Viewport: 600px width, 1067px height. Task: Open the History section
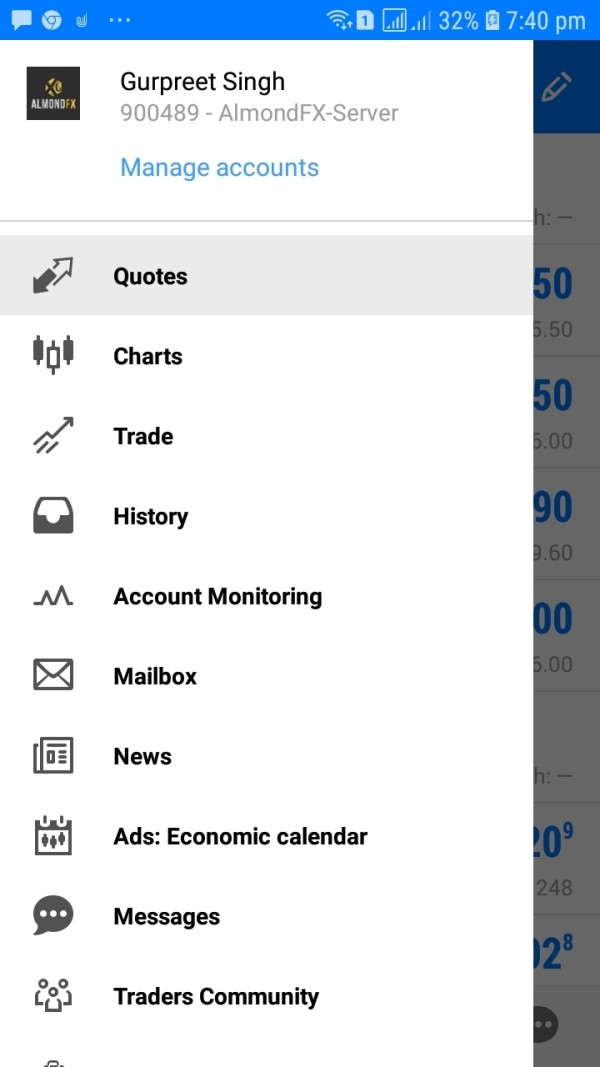click(x=266, y=516)
